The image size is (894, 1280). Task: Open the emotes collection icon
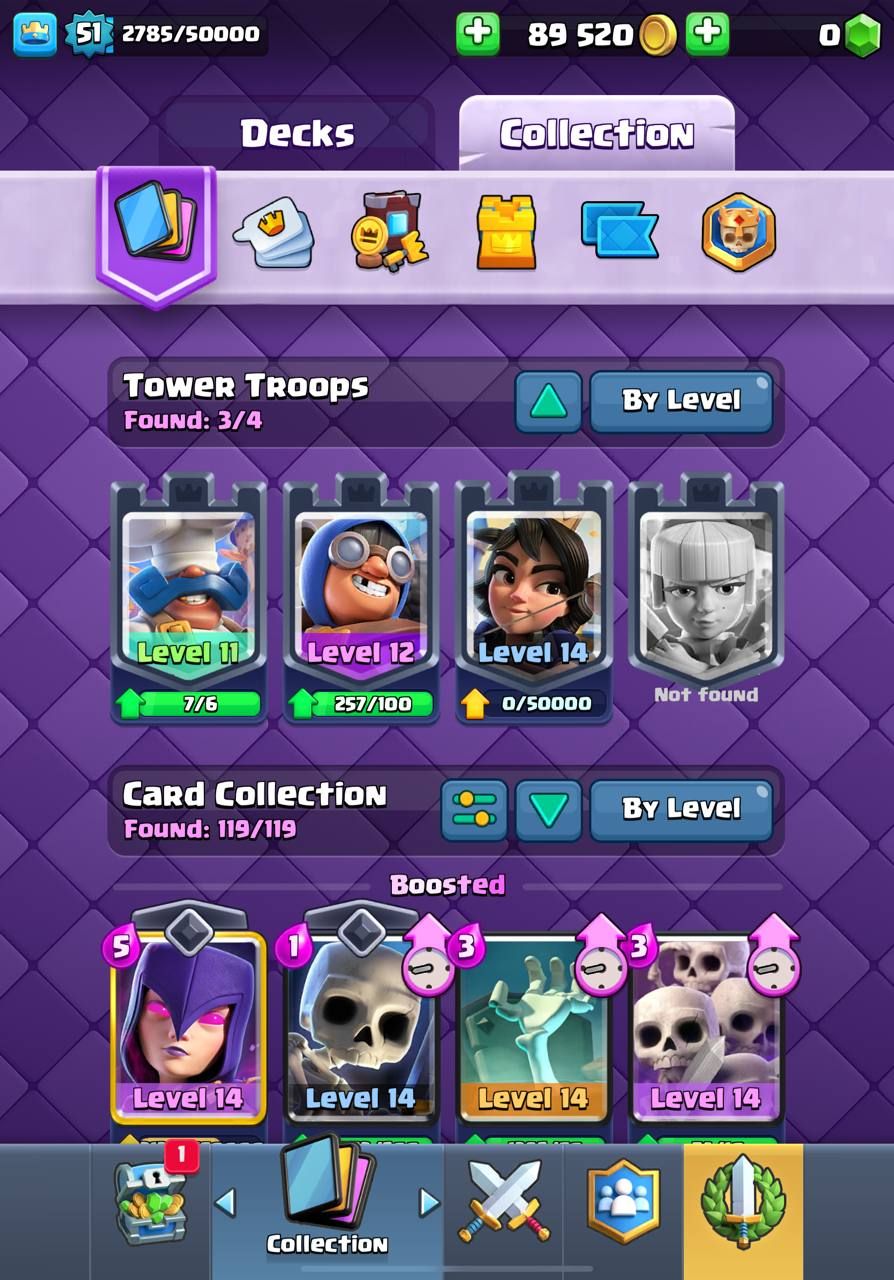coord(274,232)
